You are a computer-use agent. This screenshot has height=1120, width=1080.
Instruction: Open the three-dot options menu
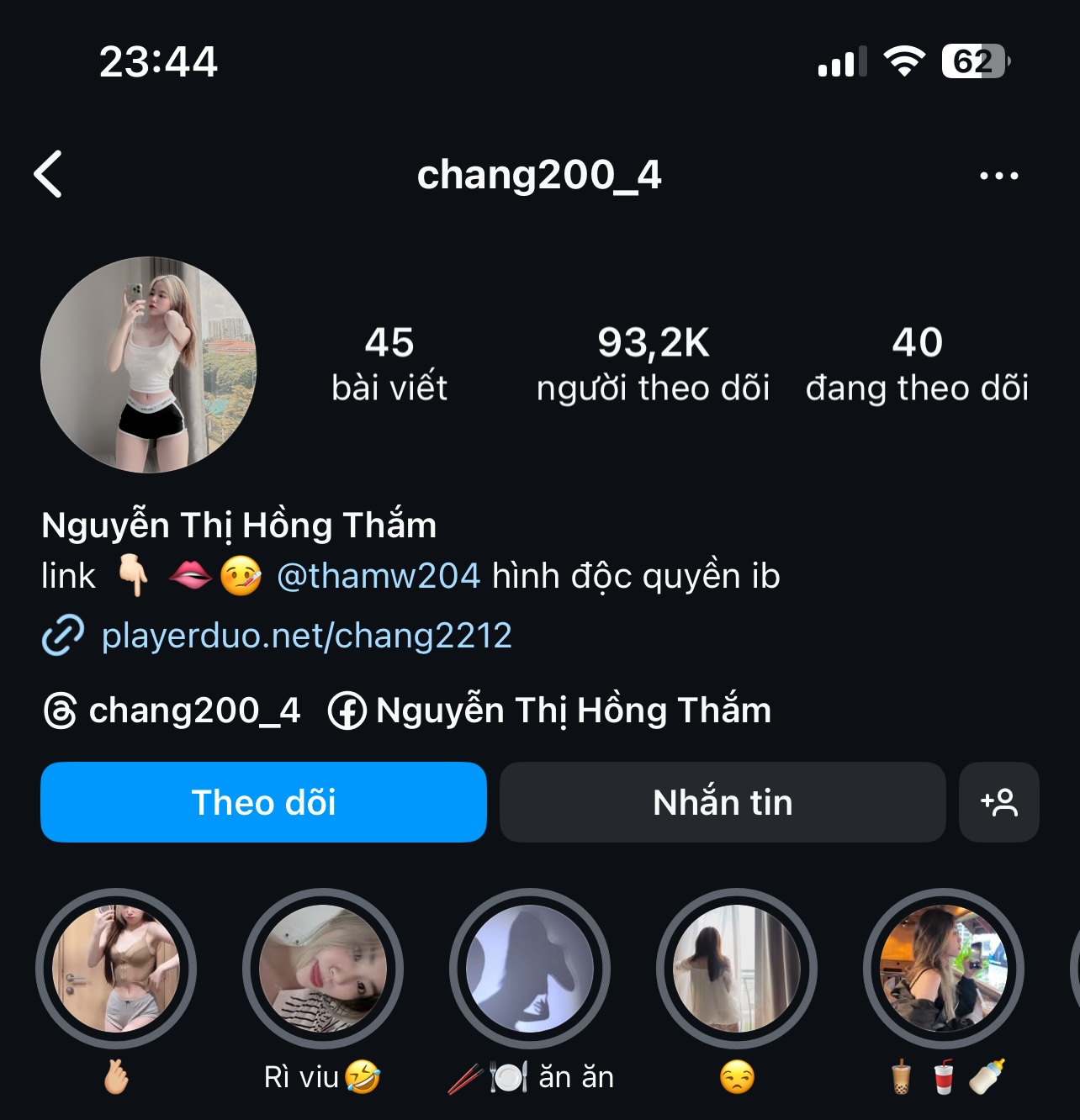998,176
